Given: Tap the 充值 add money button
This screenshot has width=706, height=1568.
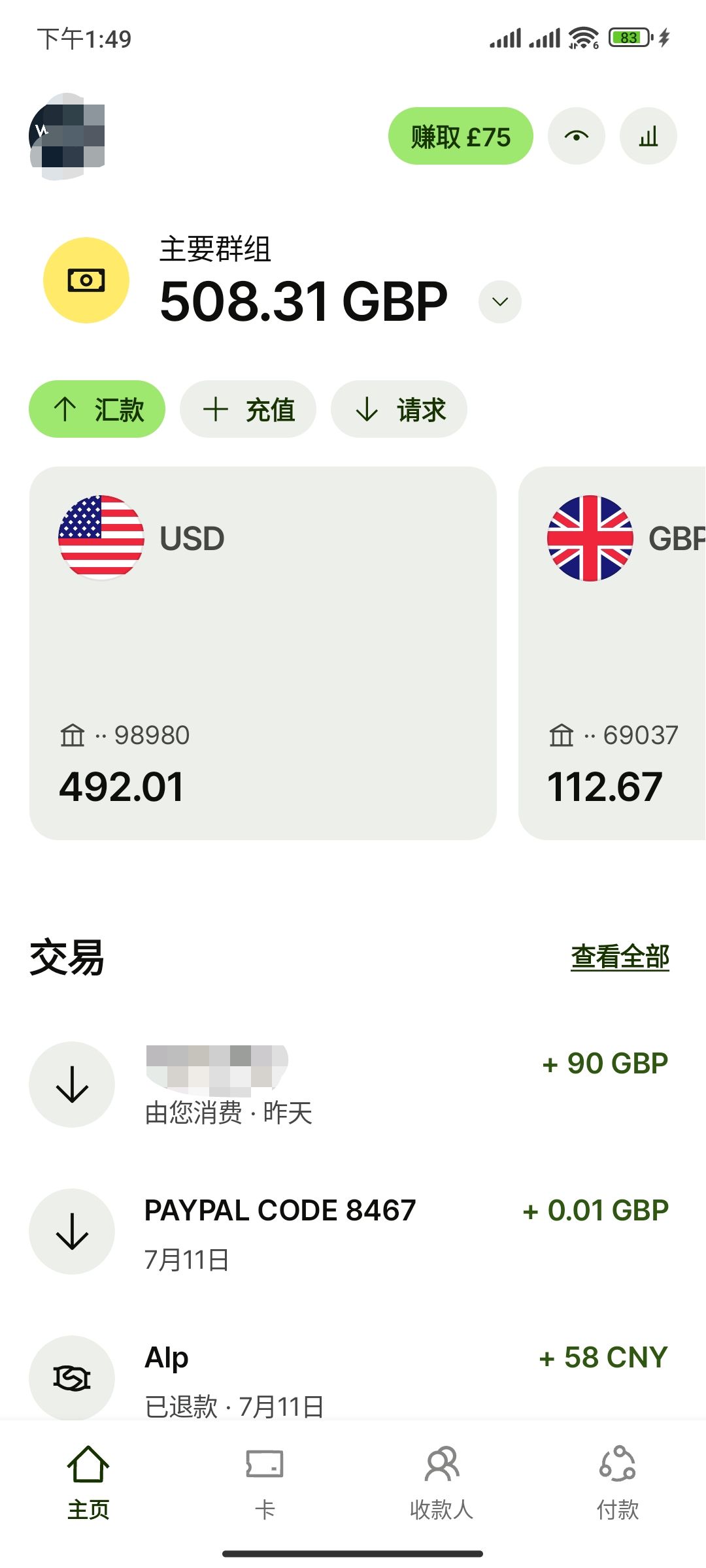Looking at the screenshot, I should pos(248,409).
